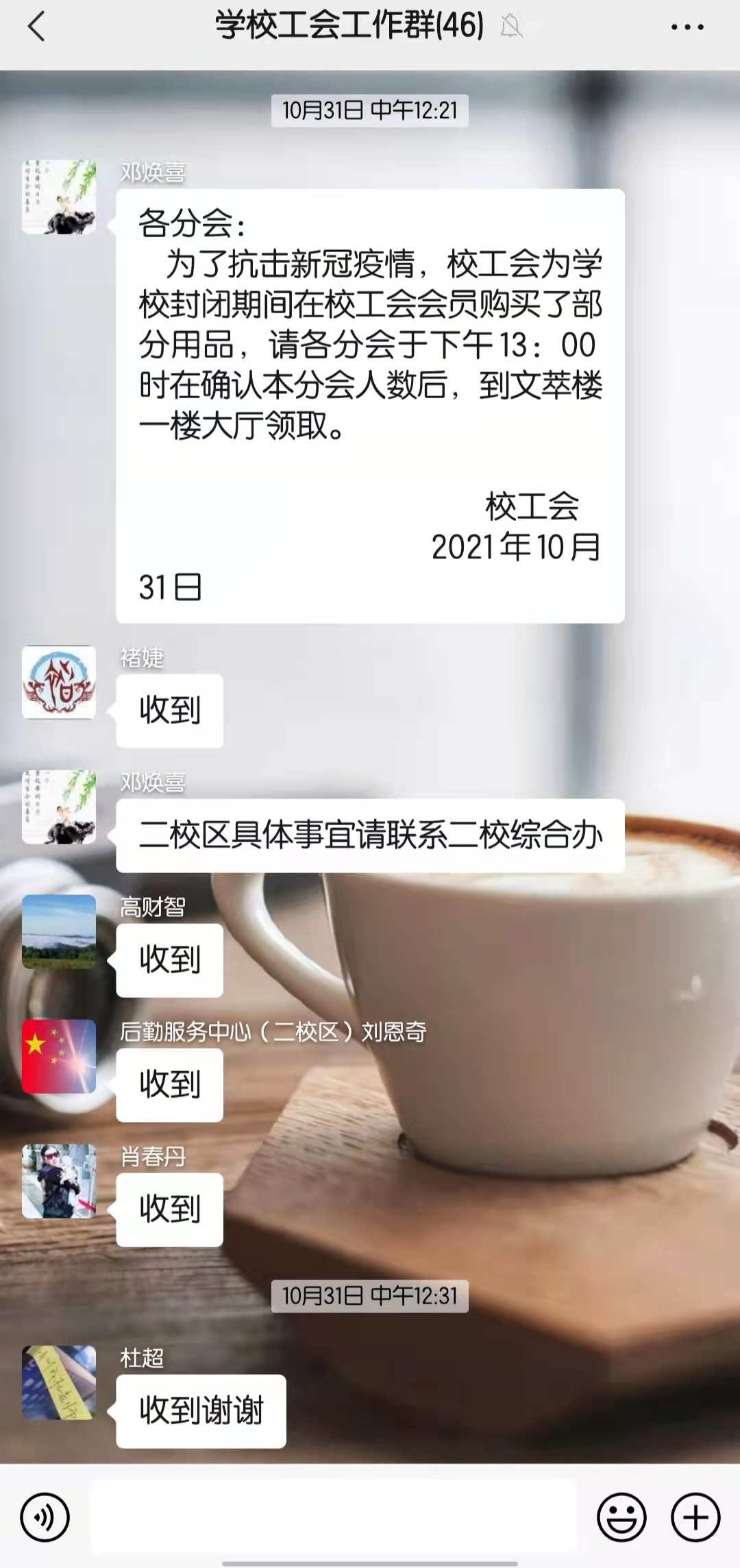
Task: Go back from the group chat
Action: tap(37, 27)
